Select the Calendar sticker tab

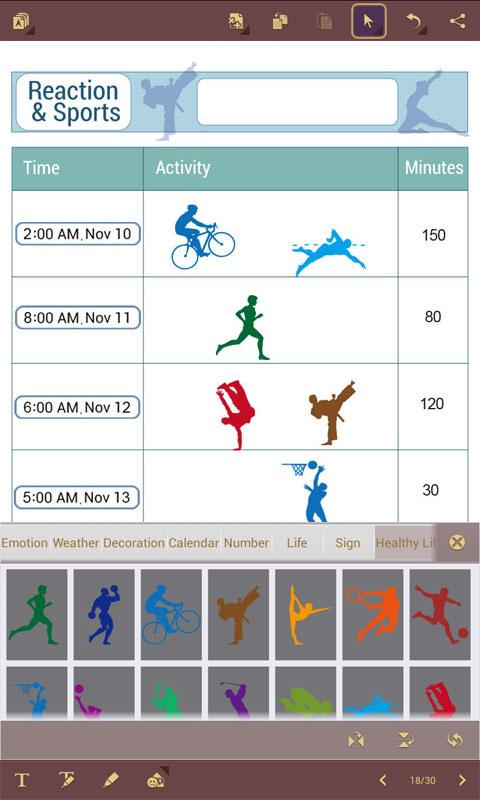coord(193,543)
